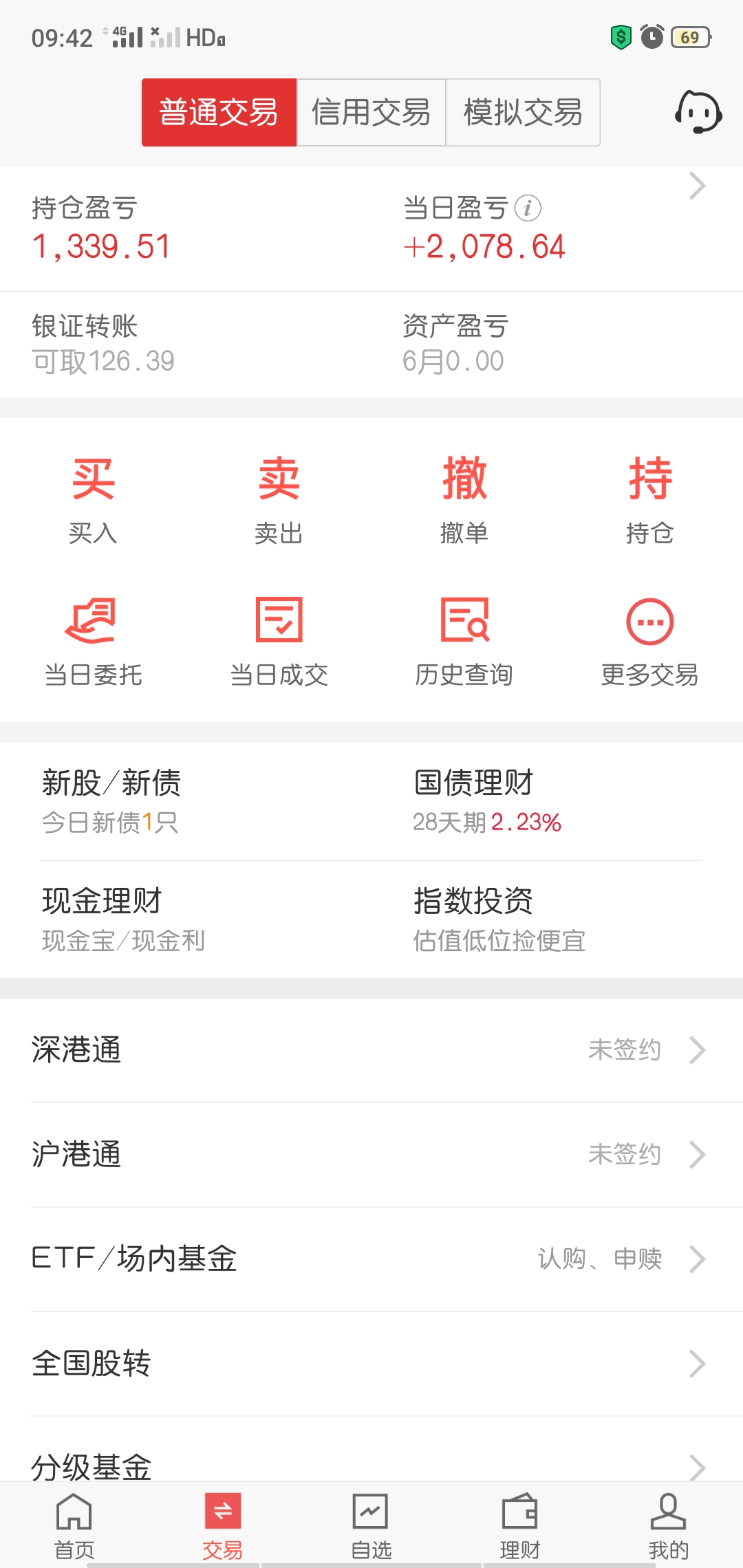Switch to the 模拟交易 tab
Screen dimensions: 743x1568
pos(523,112)
